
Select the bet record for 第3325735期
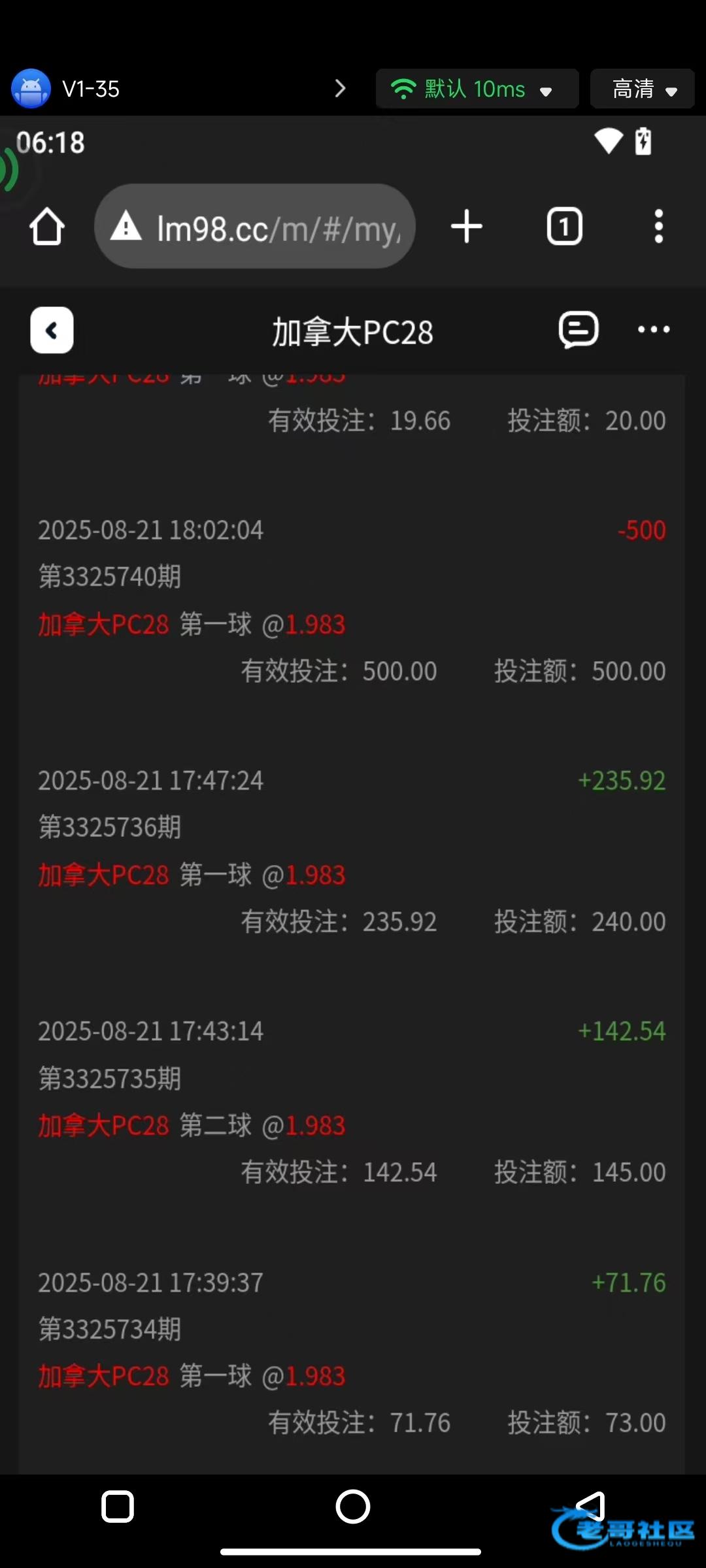352,1102
